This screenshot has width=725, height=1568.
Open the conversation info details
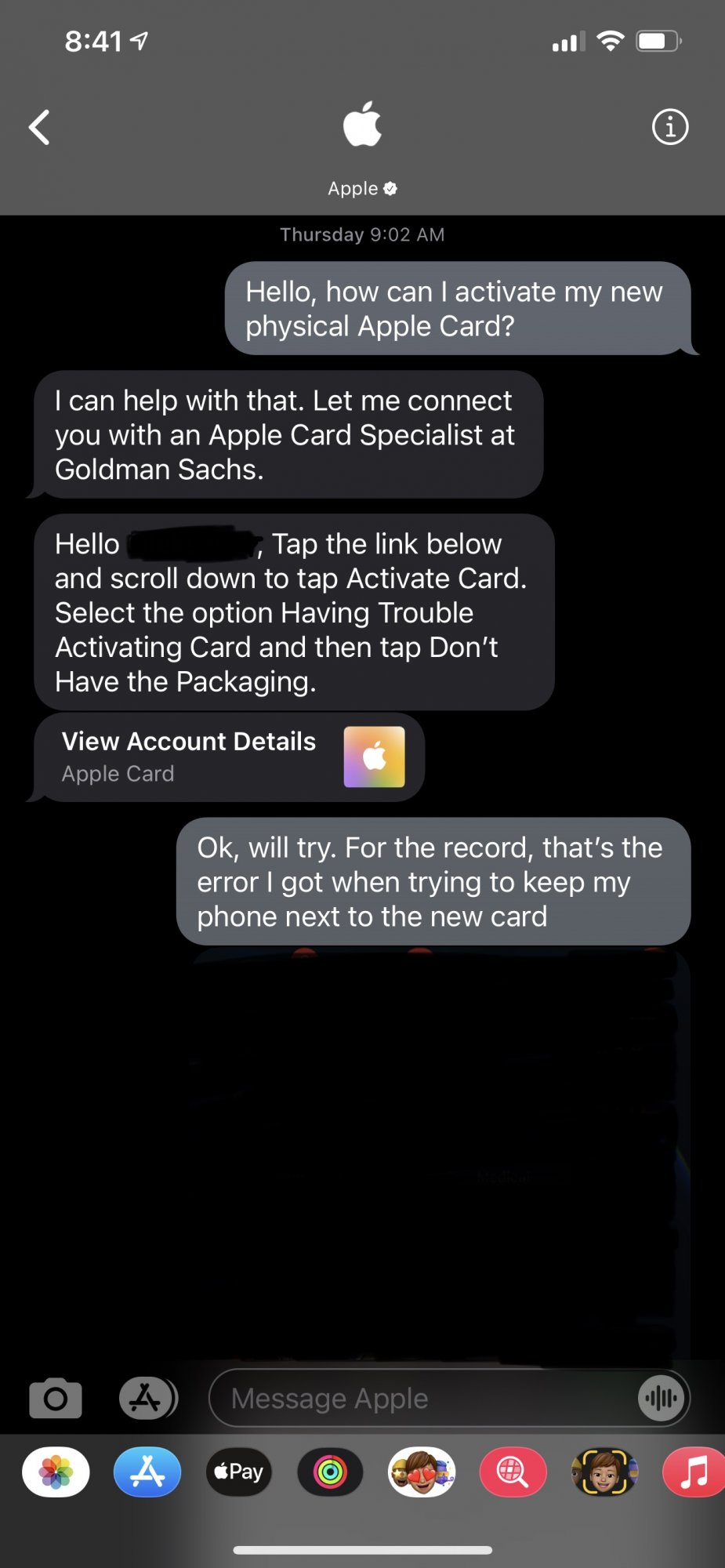point(670,127)
